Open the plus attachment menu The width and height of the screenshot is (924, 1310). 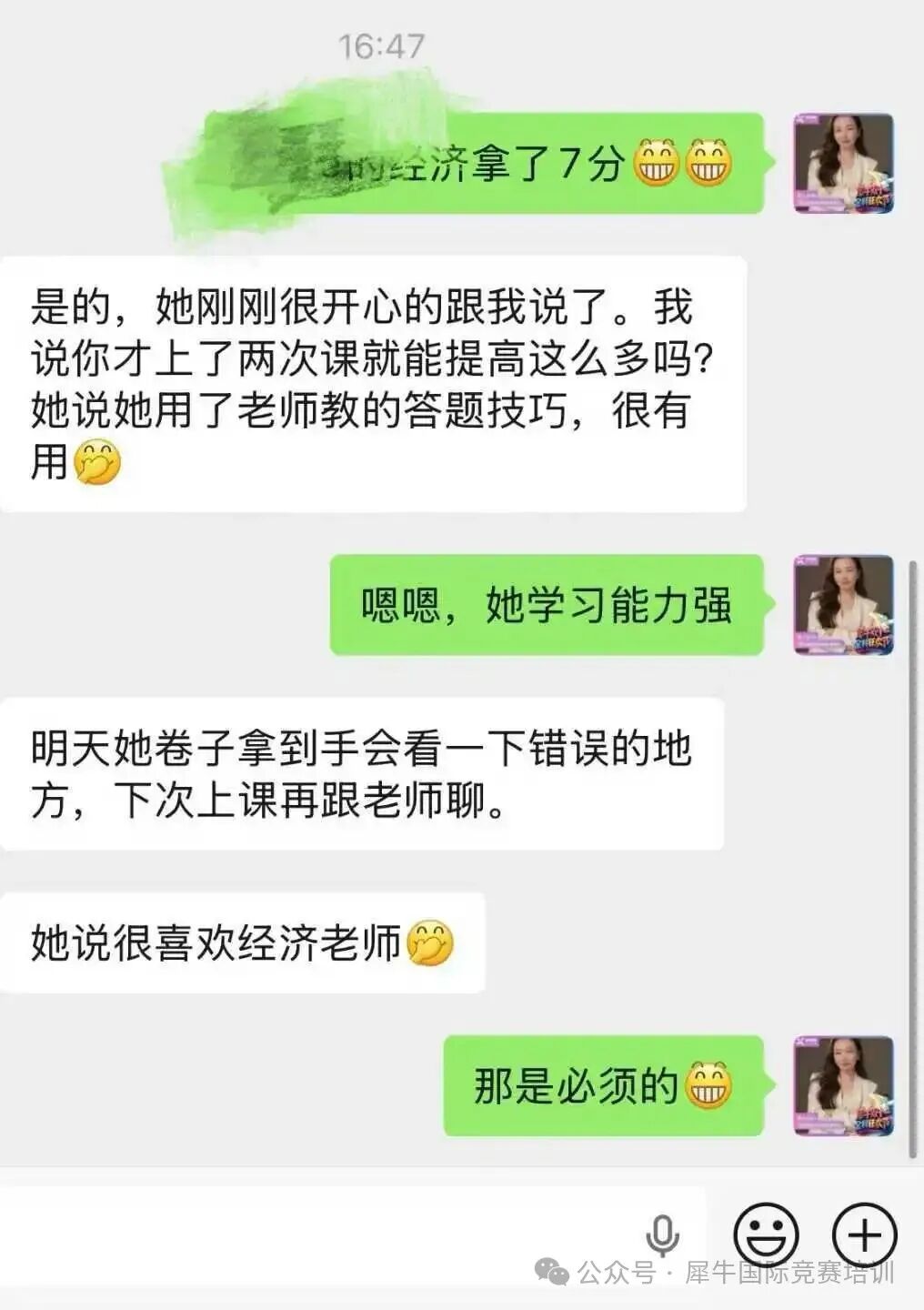[x=864, y=1235]
